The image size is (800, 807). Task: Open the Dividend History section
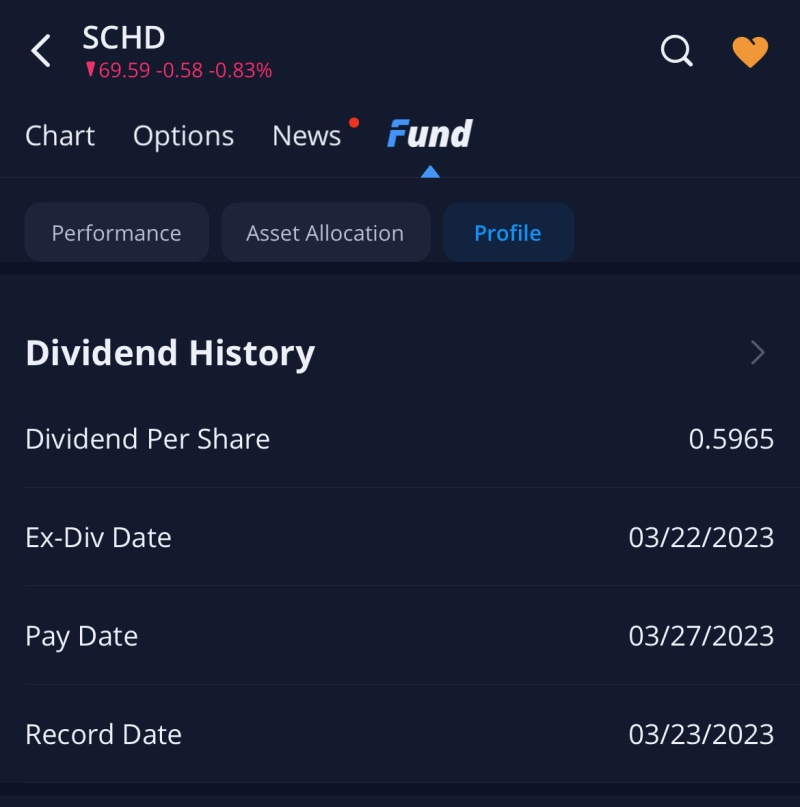click(x=170, y=353)
